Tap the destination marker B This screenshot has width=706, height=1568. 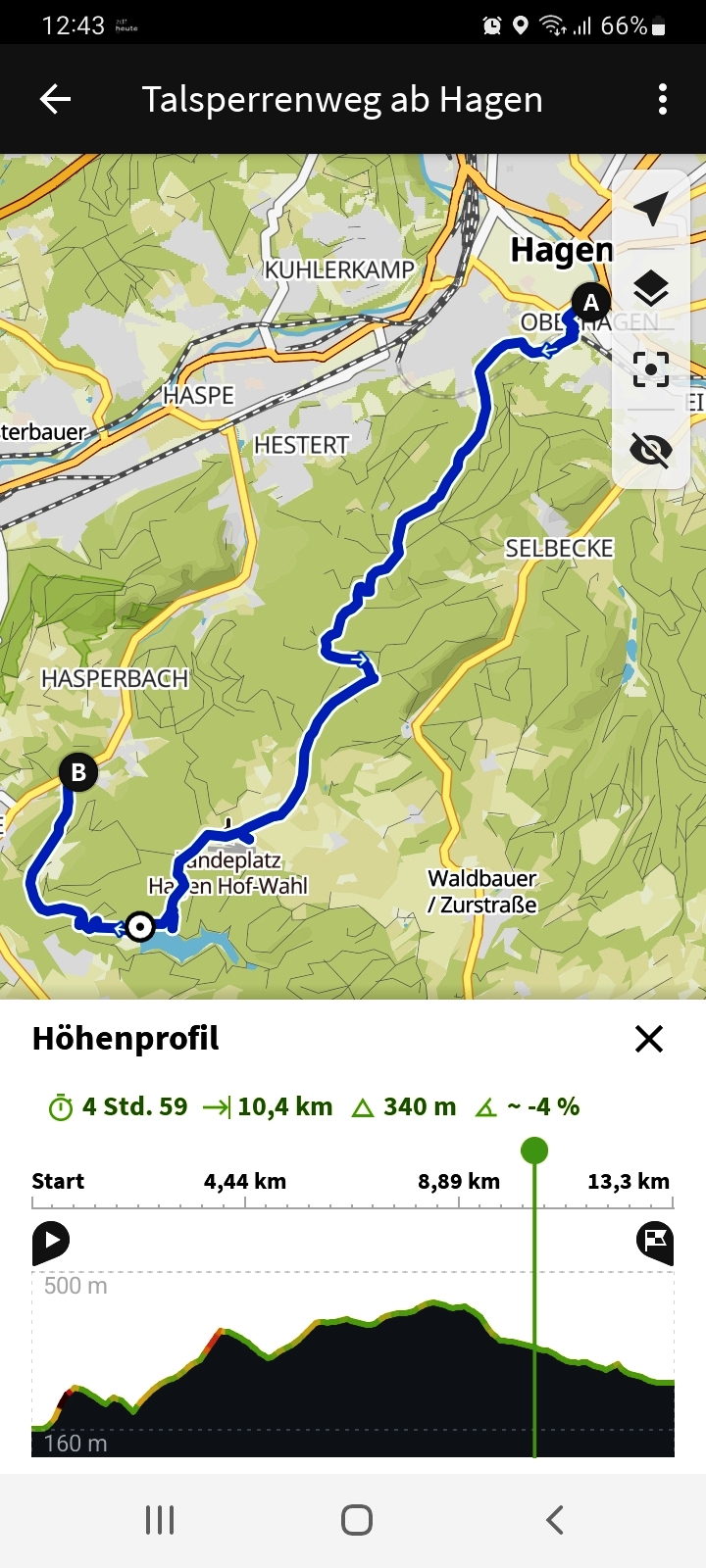click(78, 772)
